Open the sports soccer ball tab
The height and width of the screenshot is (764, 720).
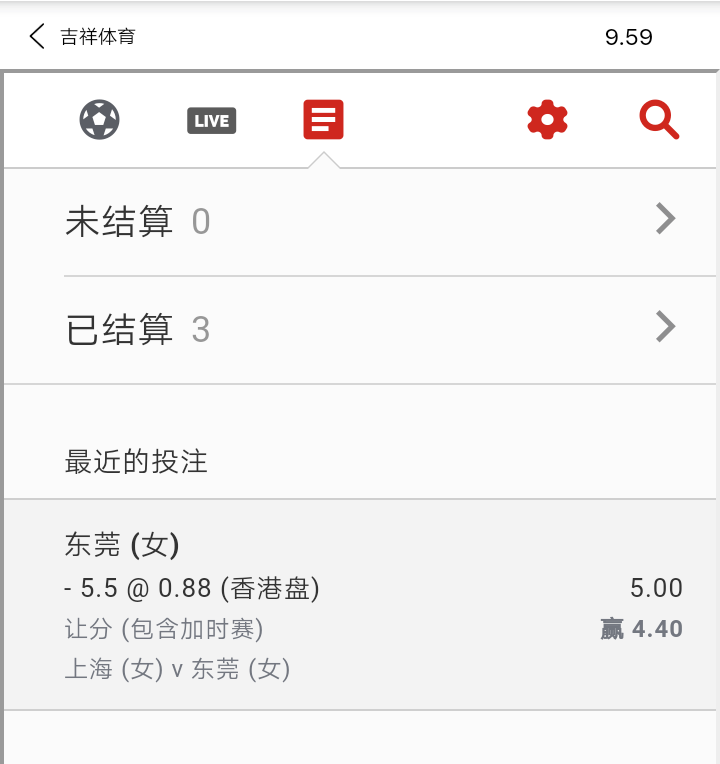(99, 120)
